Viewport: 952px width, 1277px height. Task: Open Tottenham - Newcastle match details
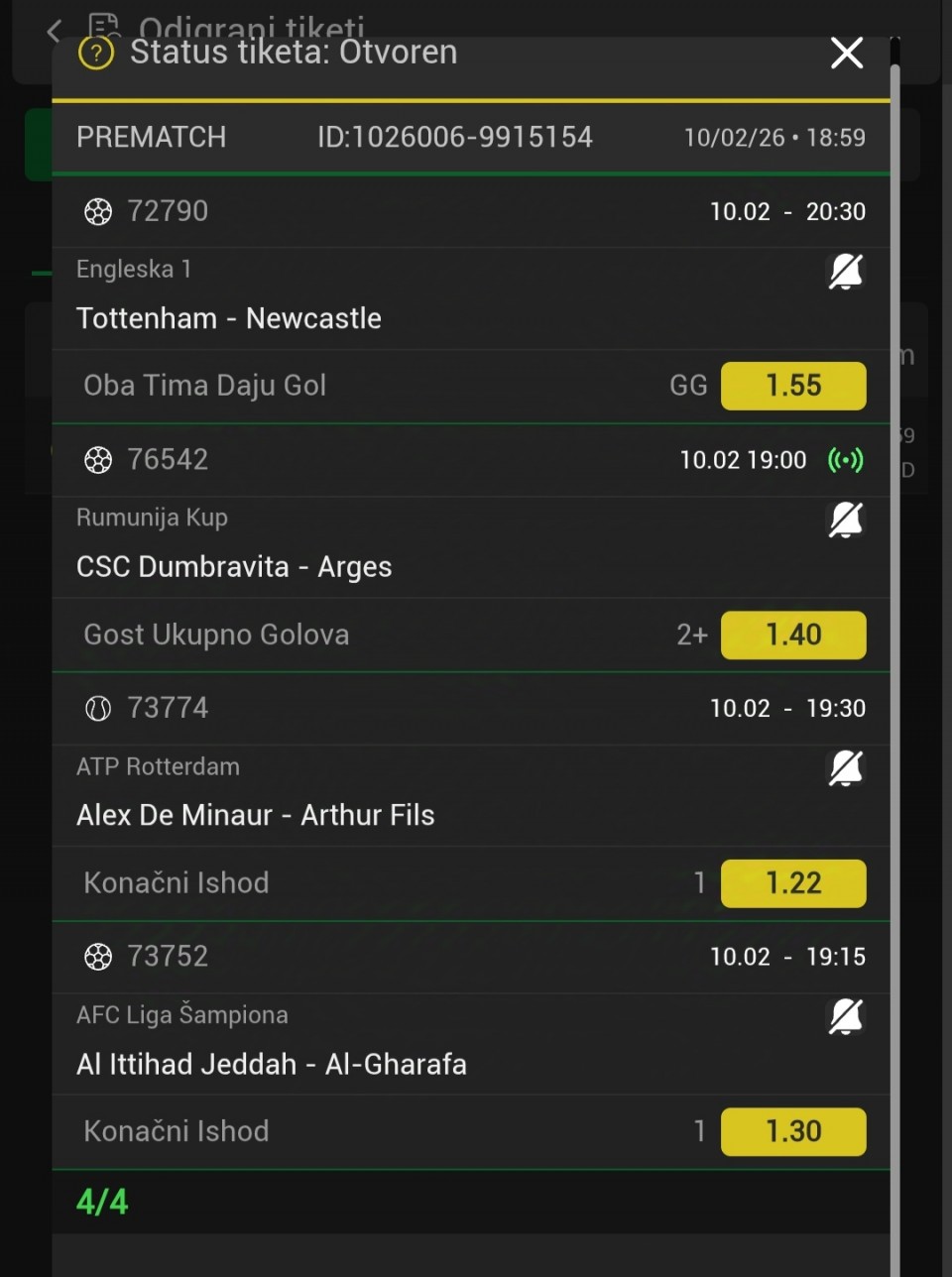229,318
